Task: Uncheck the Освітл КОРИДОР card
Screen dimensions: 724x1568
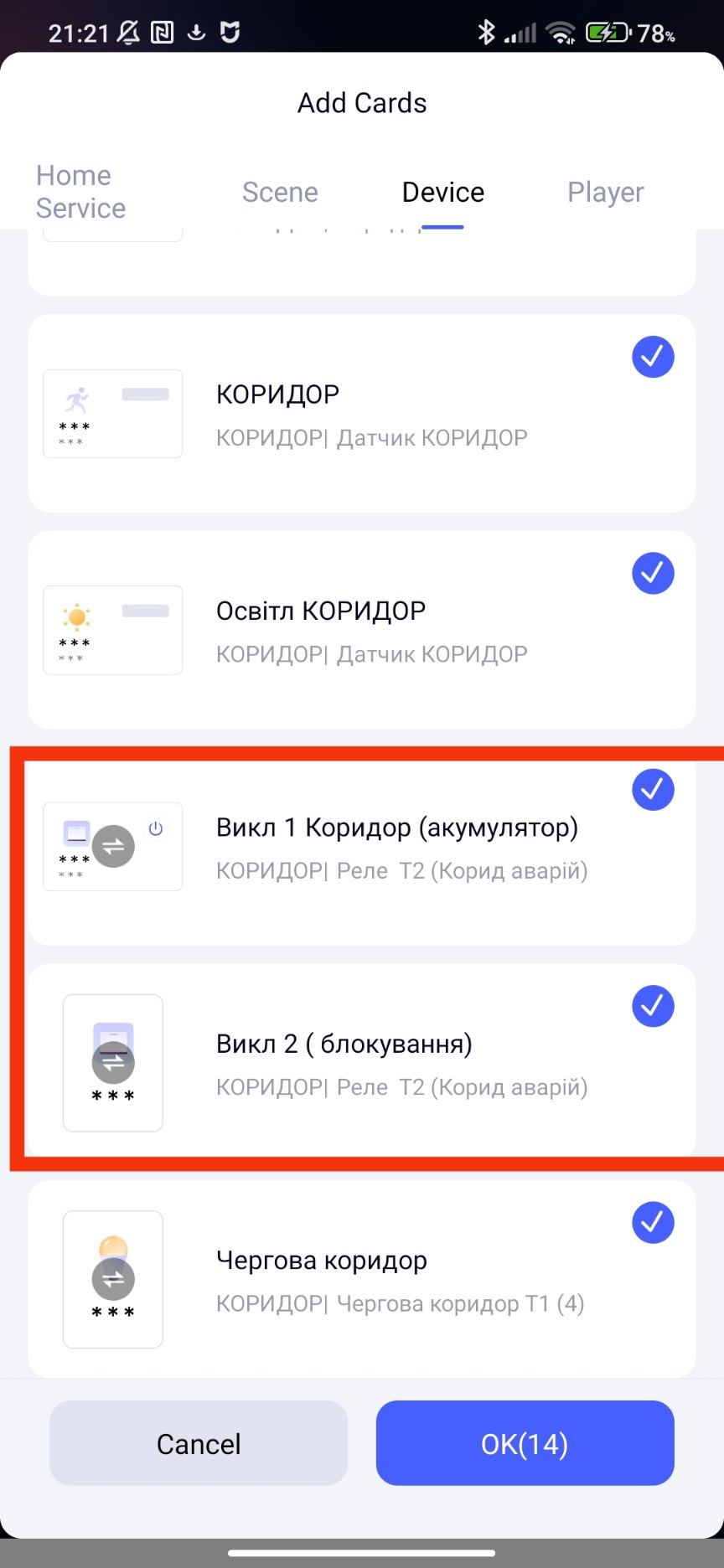Action: (x=653, y=574)
